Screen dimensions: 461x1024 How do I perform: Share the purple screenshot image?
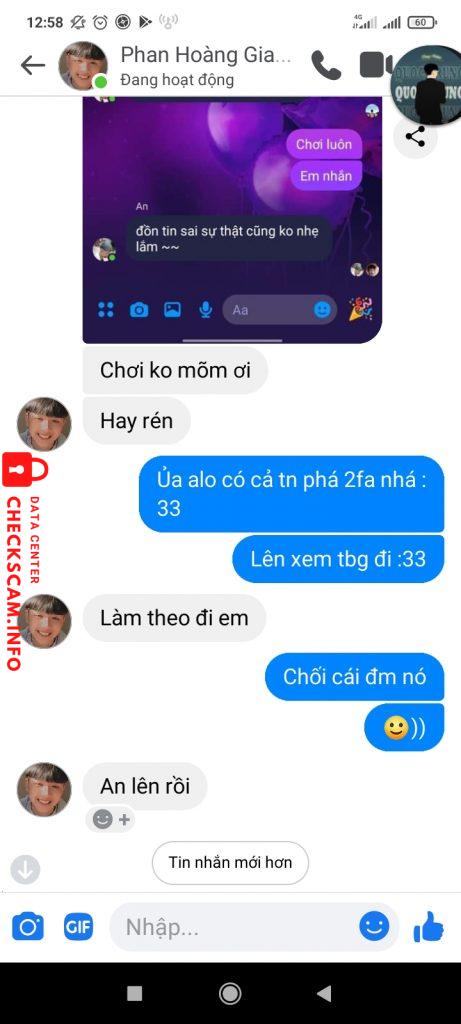(x=415, y=137)
